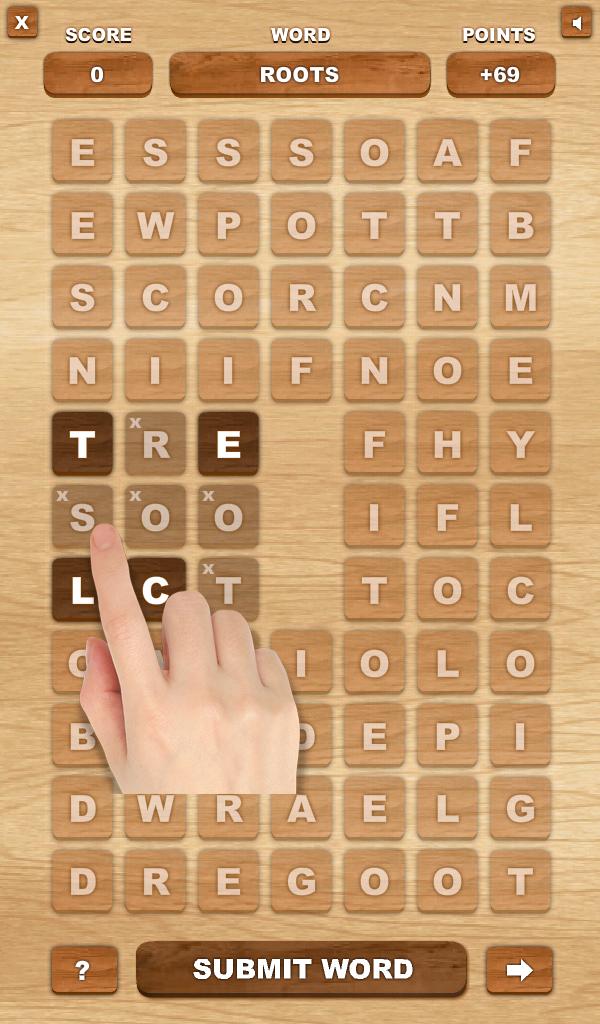Open the question mark help
The height and width of the screenshot is (1024, 600).
(x=84, y=969)
